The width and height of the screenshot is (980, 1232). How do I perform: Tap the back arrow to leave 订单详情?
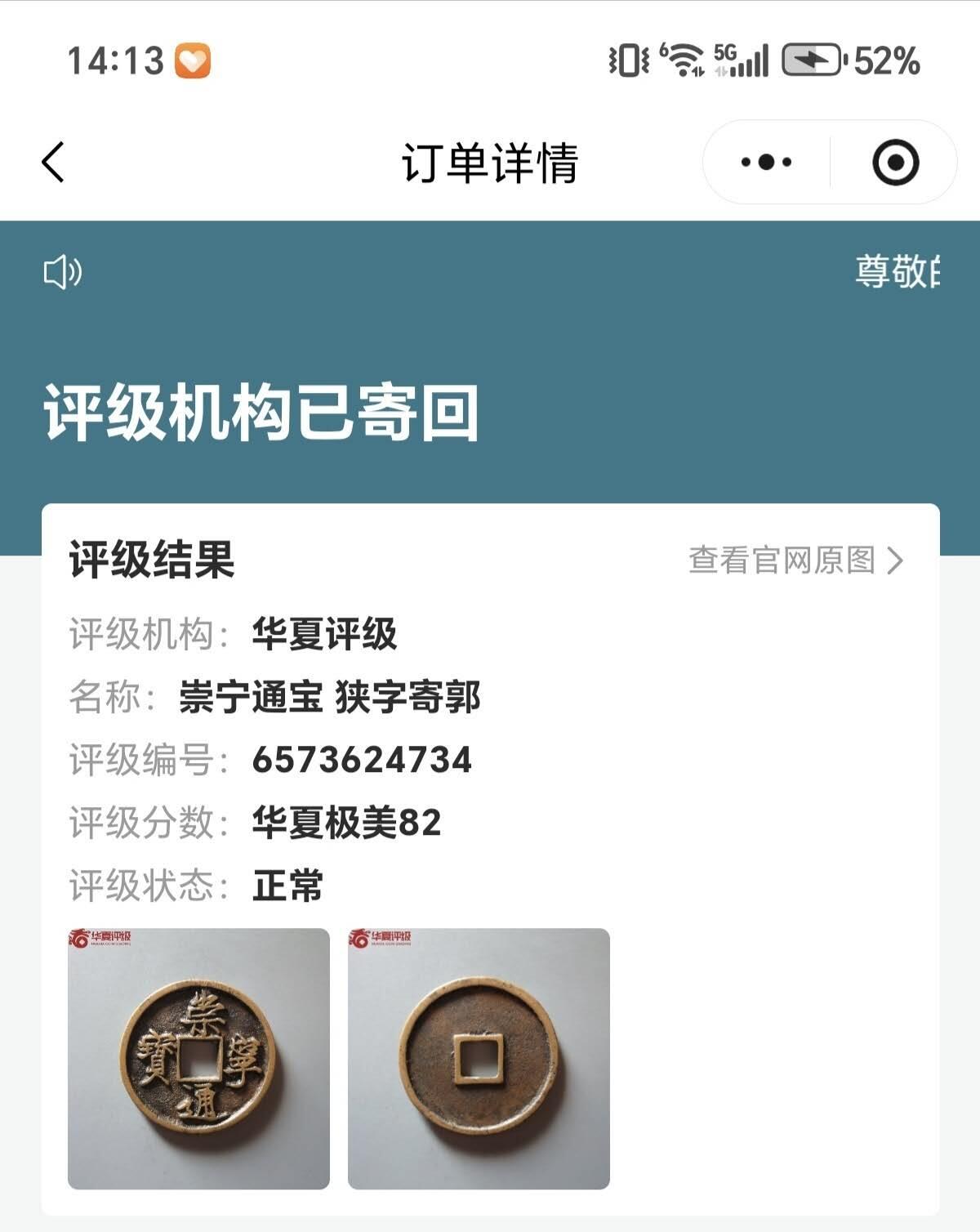(53, 160)
